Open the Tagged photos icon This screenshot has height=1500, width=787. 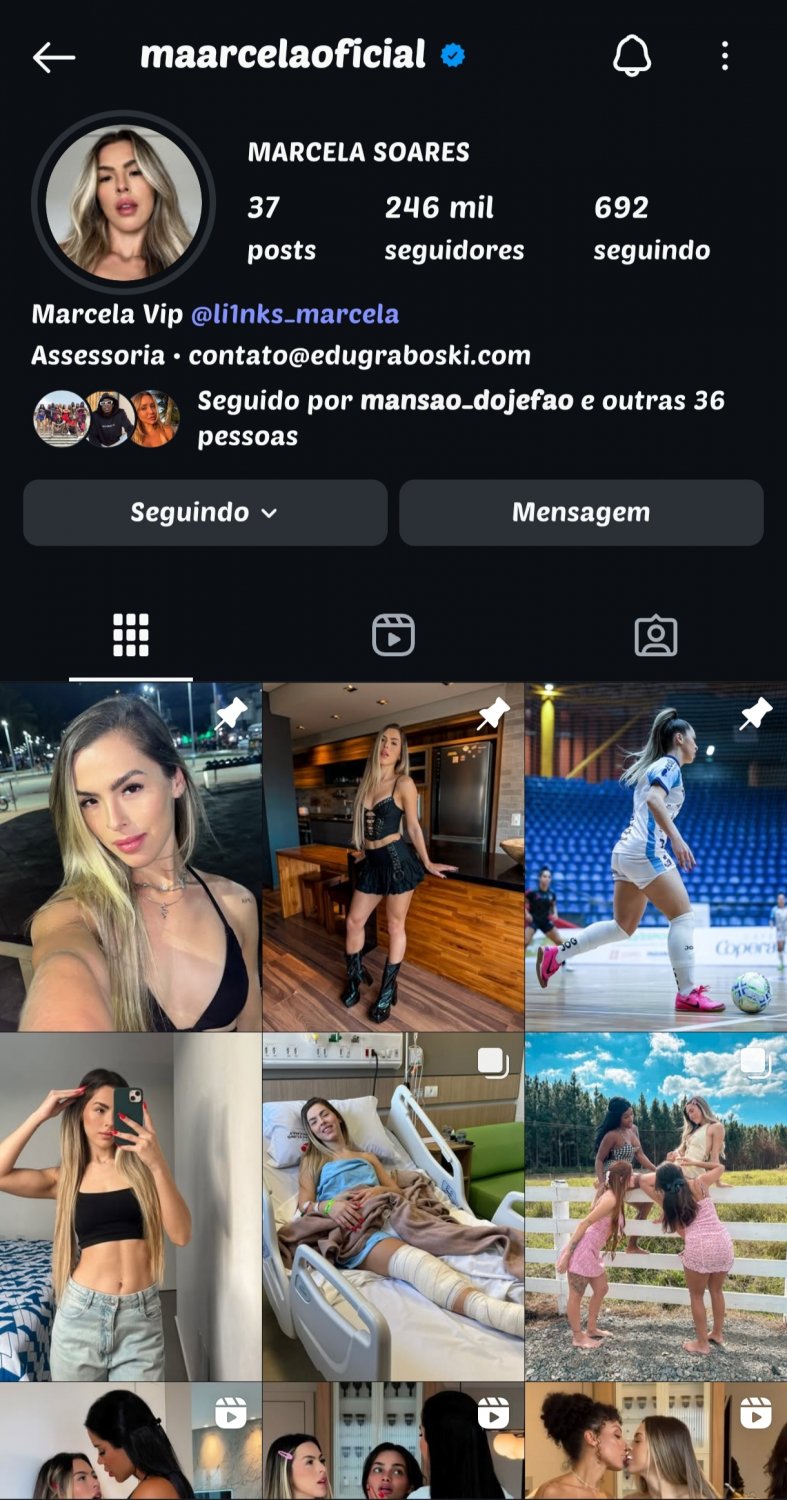point(656,633)
